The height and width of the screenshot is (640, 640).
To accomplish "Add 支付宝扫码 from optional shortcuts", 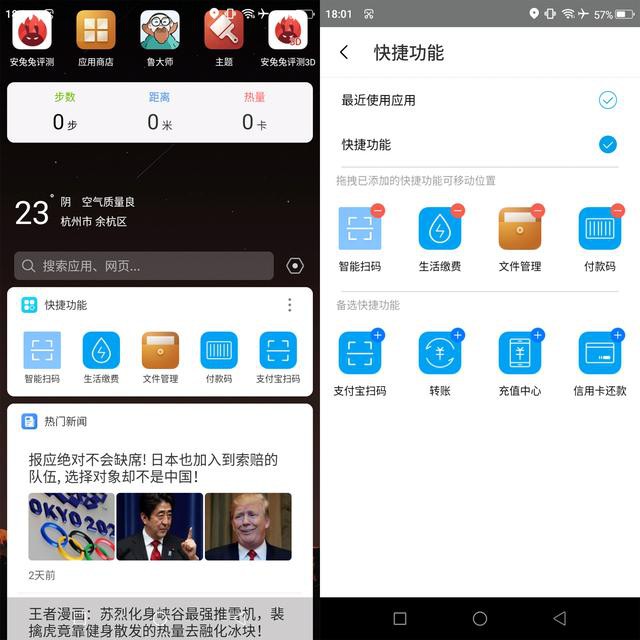I will tap(377, 335).
